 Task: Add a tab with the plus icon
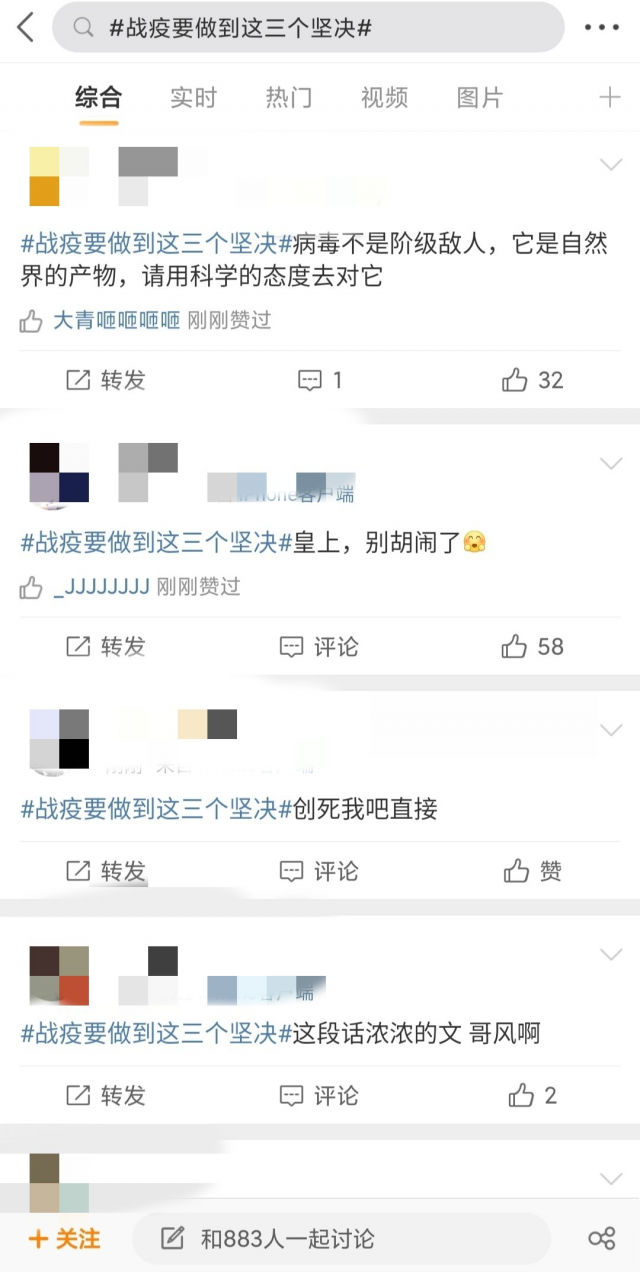[x=609, y=97]
